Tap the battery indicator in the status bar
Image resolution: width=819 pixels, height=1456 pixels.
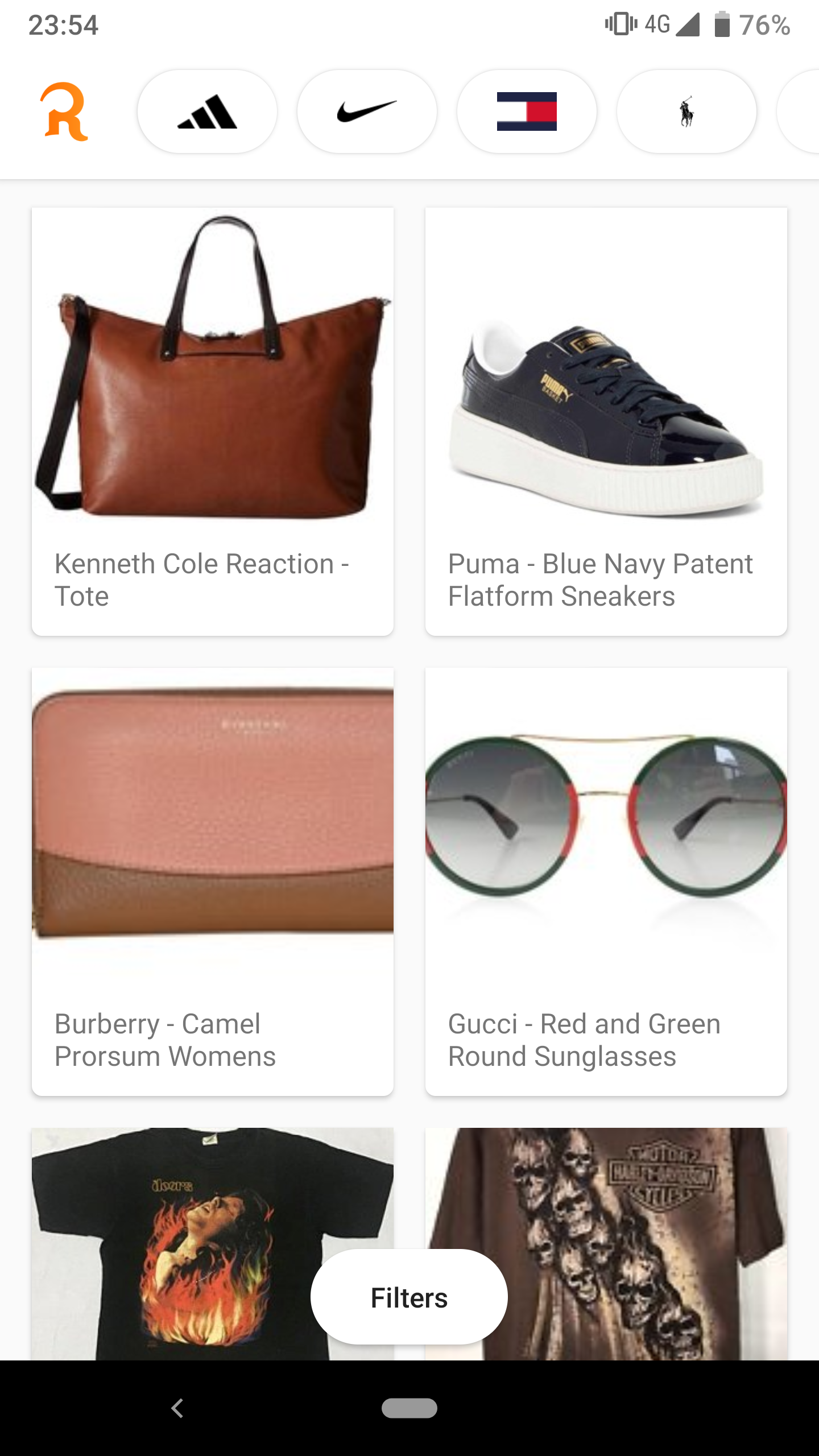click(x=721, y=25)
